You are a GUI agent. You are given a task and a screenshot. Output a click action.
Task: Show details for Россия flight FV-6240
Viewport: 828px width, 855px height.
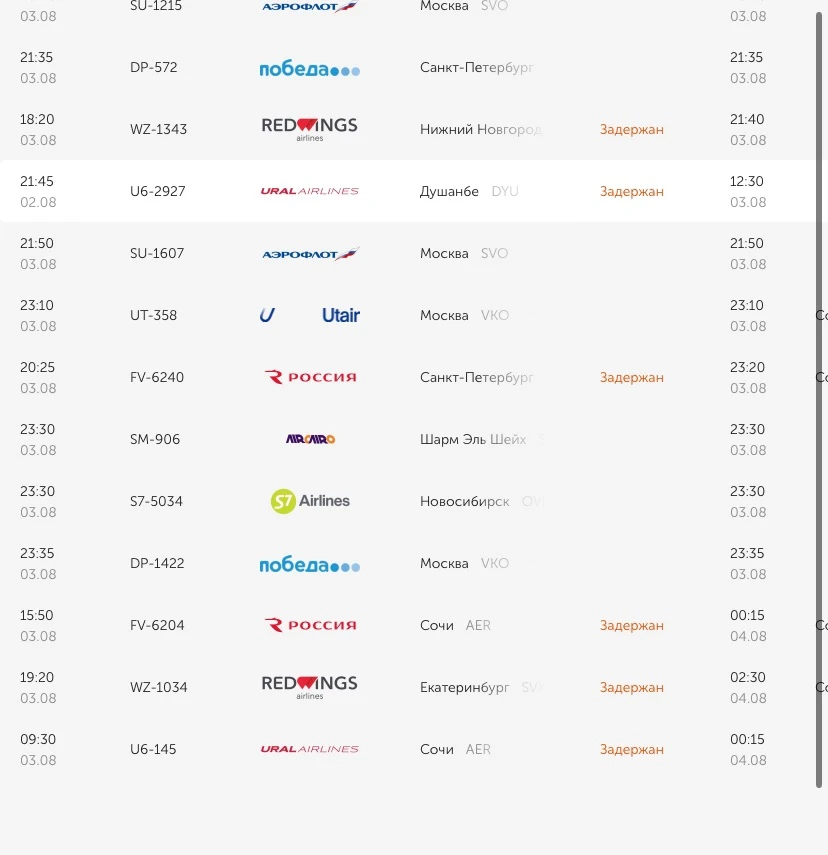click(408, 377)
